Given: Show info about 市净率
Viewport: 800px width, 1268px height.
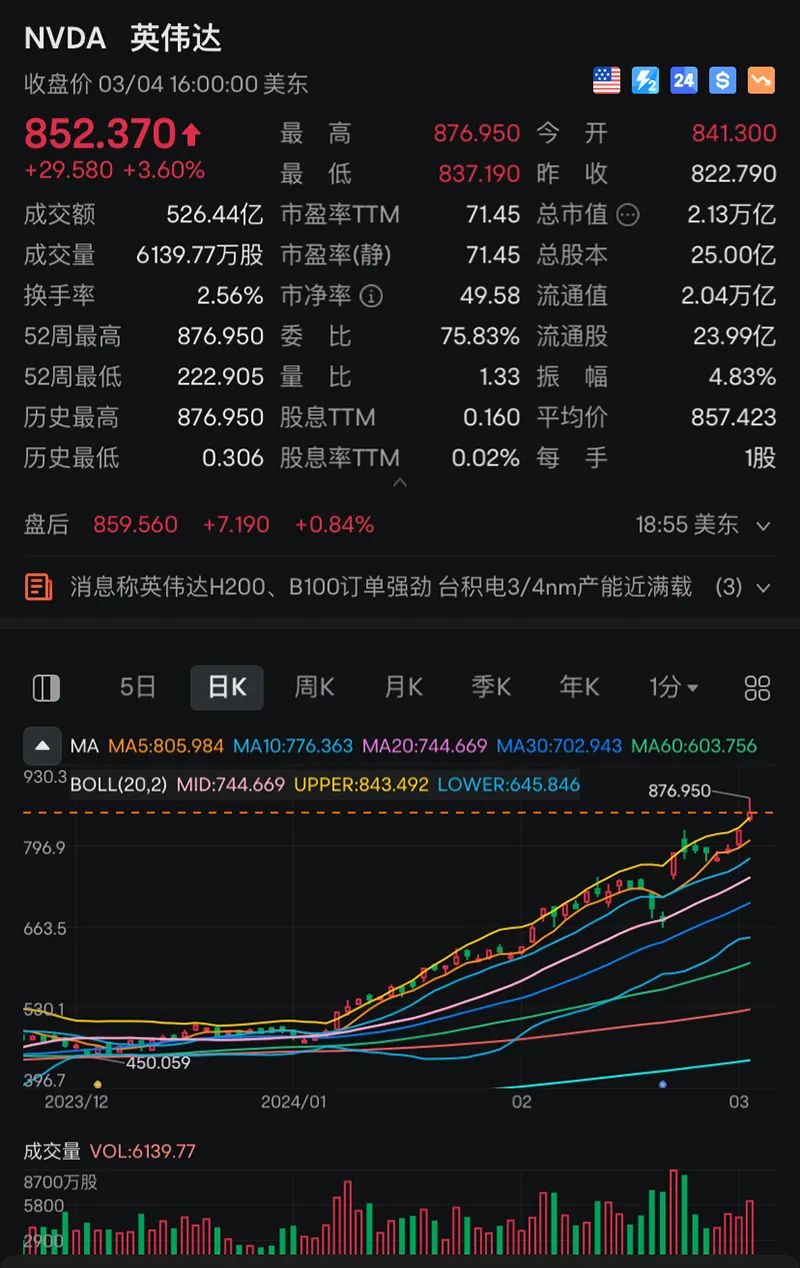Looking at the screenshot, I should tap(371, 296).
